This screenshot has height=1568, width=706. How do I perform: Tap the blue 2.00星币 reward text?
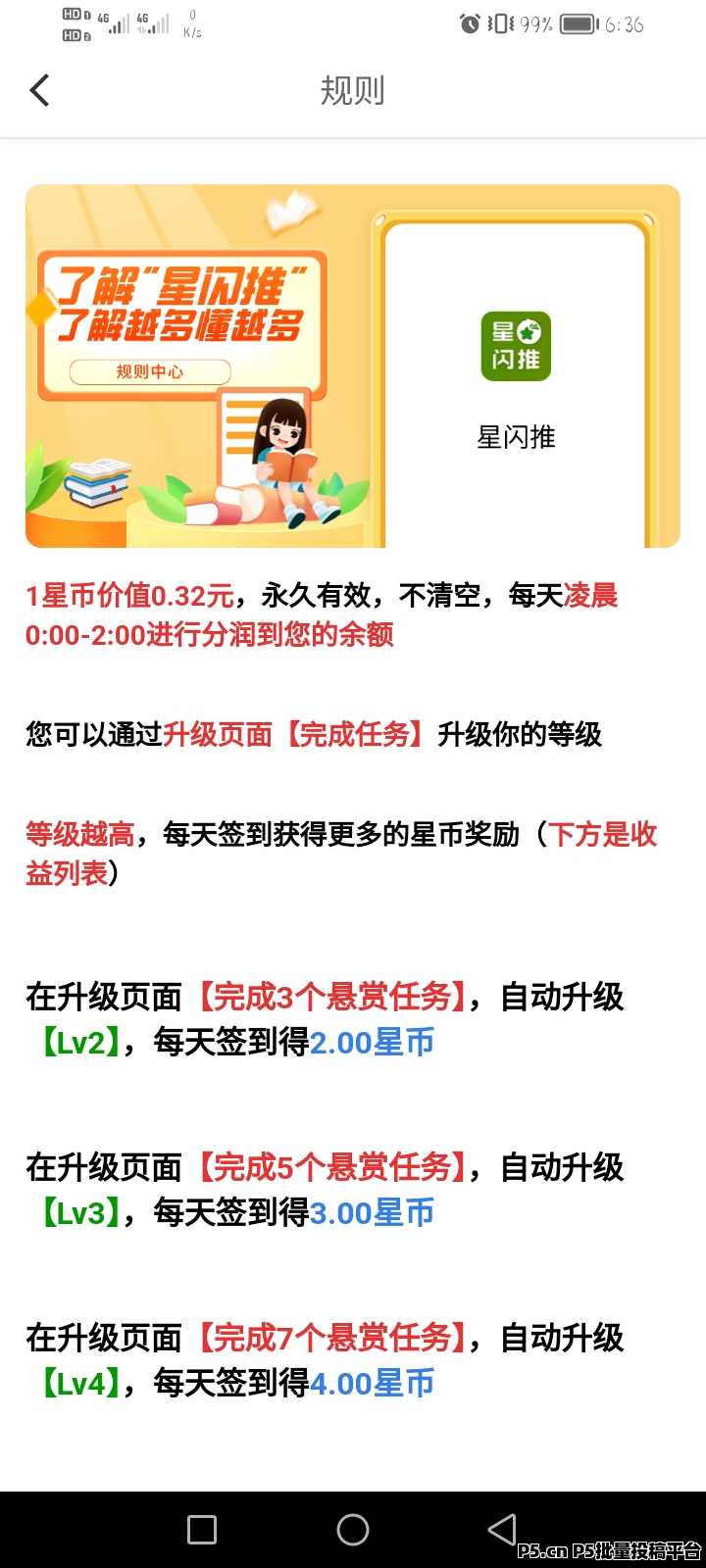point(373,1042)
